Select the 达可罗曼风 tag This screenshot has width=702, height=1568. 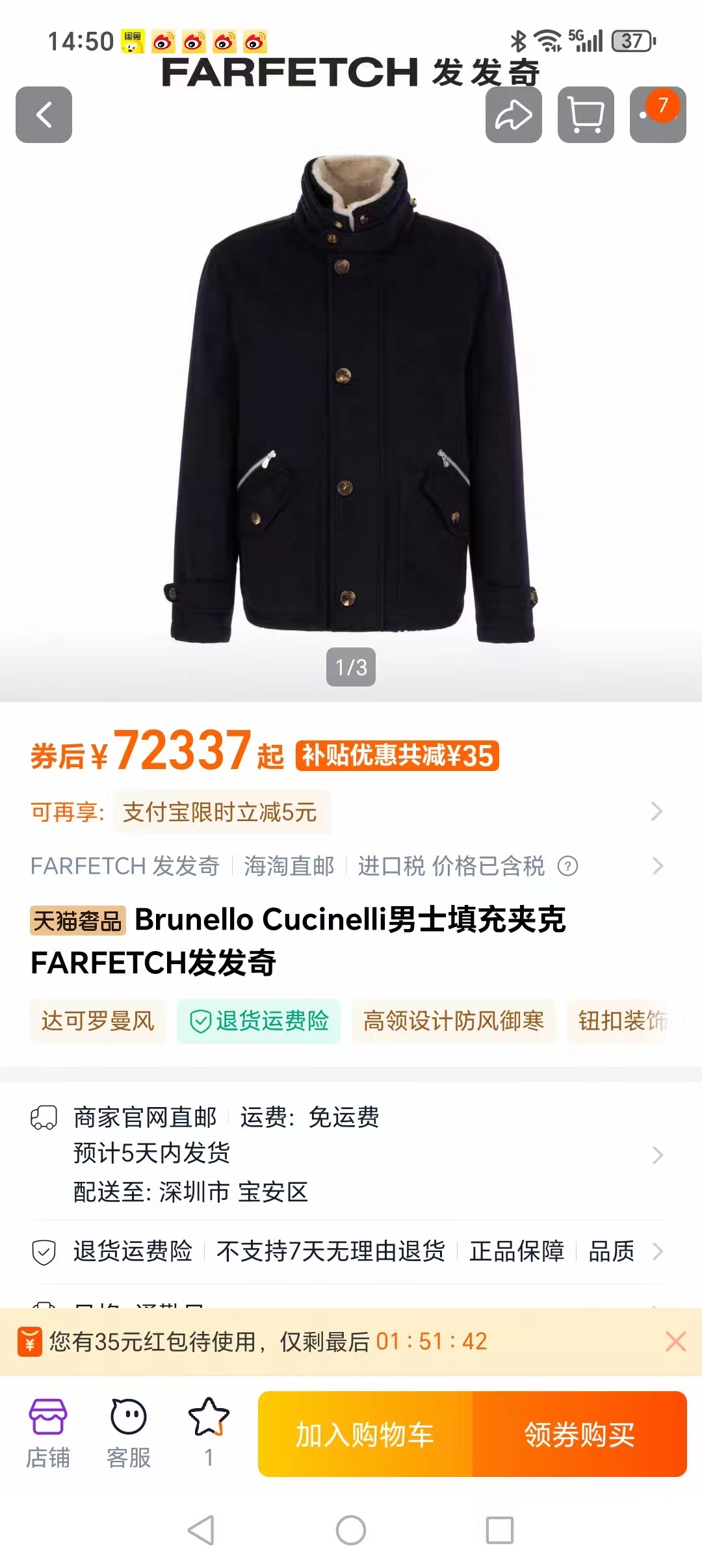point(97,1021)
